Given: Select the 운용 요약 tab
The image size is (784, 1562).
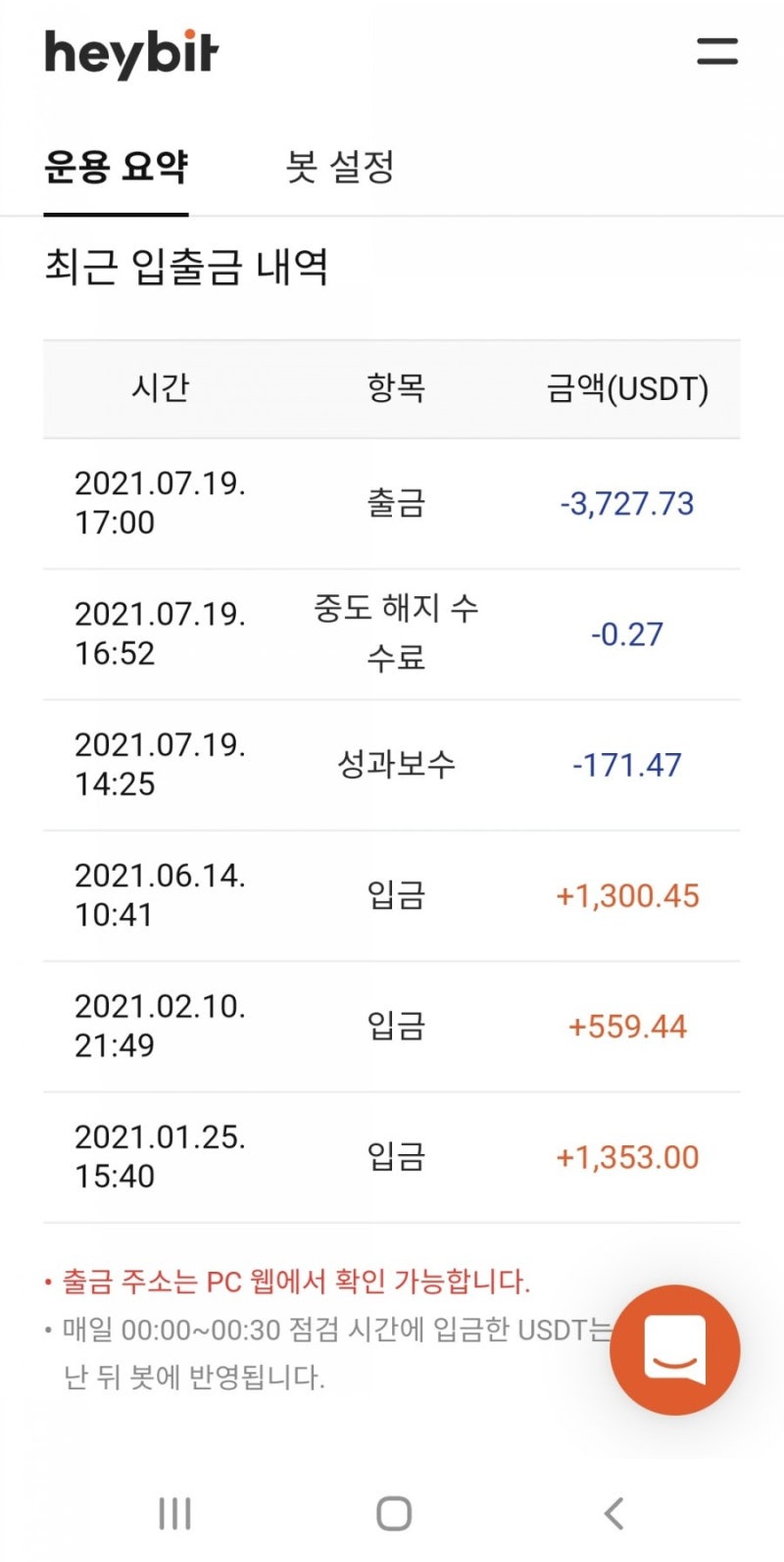Looking at the screenshot, I should click(117, 168).
